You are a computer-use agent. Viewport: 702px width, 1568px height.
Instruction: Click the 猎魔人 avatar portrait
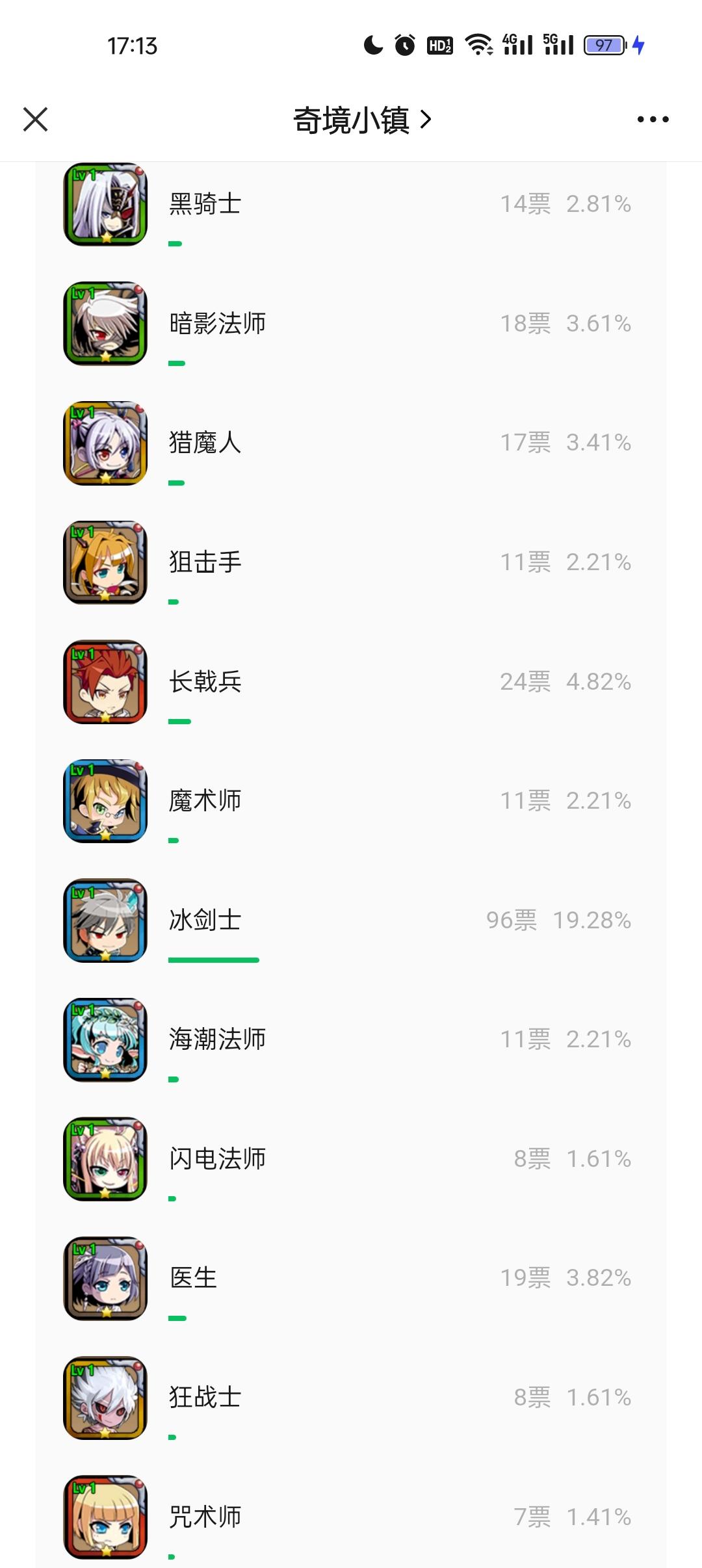pyautogui.click(x=105, y=442)
